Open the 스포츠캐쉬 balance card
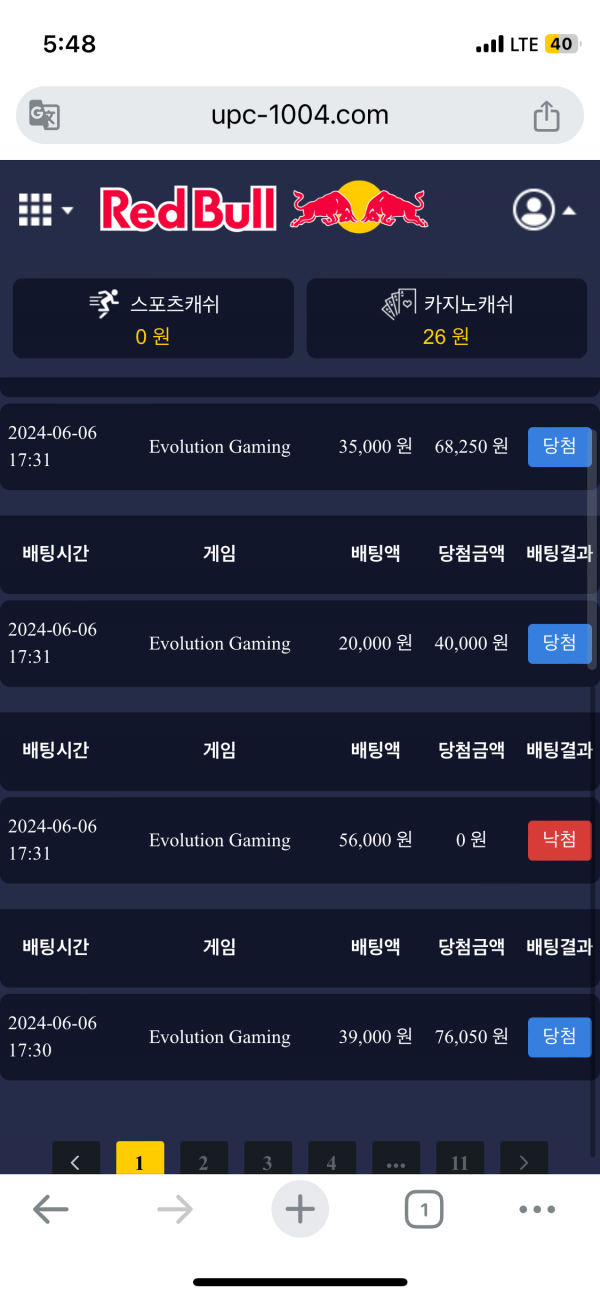This screenshot has height=1299, width=600. point(153,318)
